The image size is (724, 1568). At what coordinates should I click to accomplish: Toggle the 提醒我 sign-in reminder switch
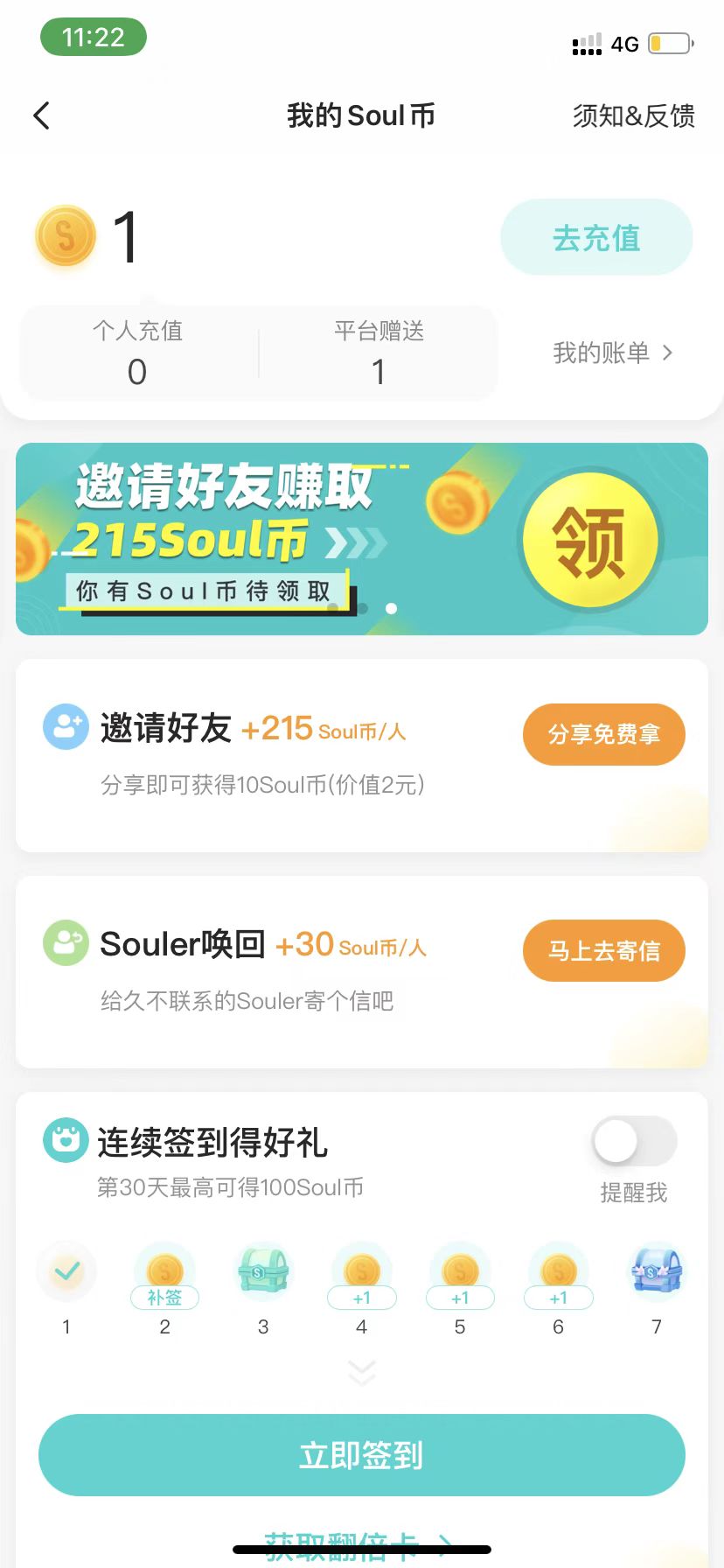(x=634, y=1142)
